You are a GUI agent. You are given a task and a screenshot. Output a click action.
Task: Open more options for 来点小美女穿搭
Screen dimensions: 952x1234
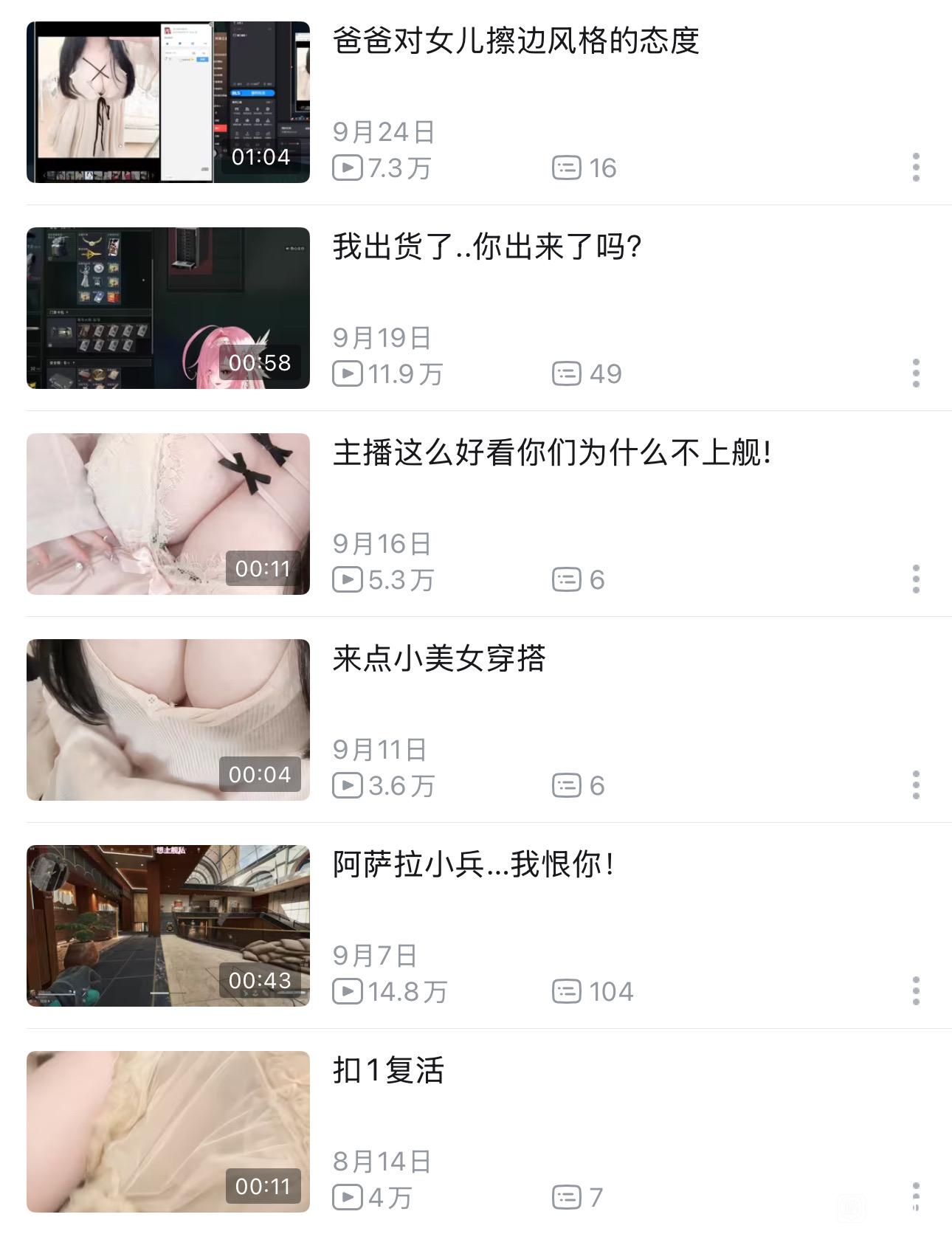pyautogui.click(x=916, y=785)
